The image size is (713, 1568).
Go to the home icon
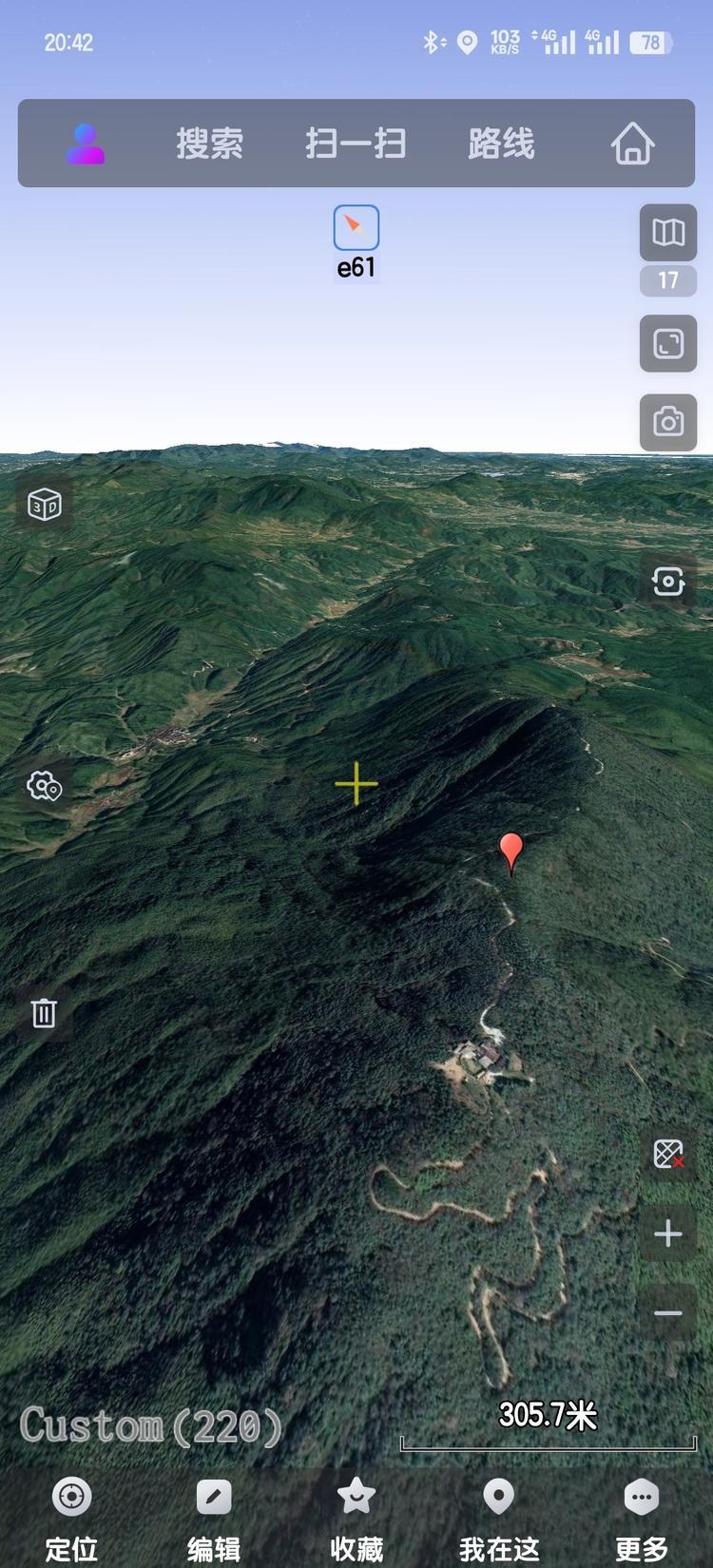pos(632,144)
